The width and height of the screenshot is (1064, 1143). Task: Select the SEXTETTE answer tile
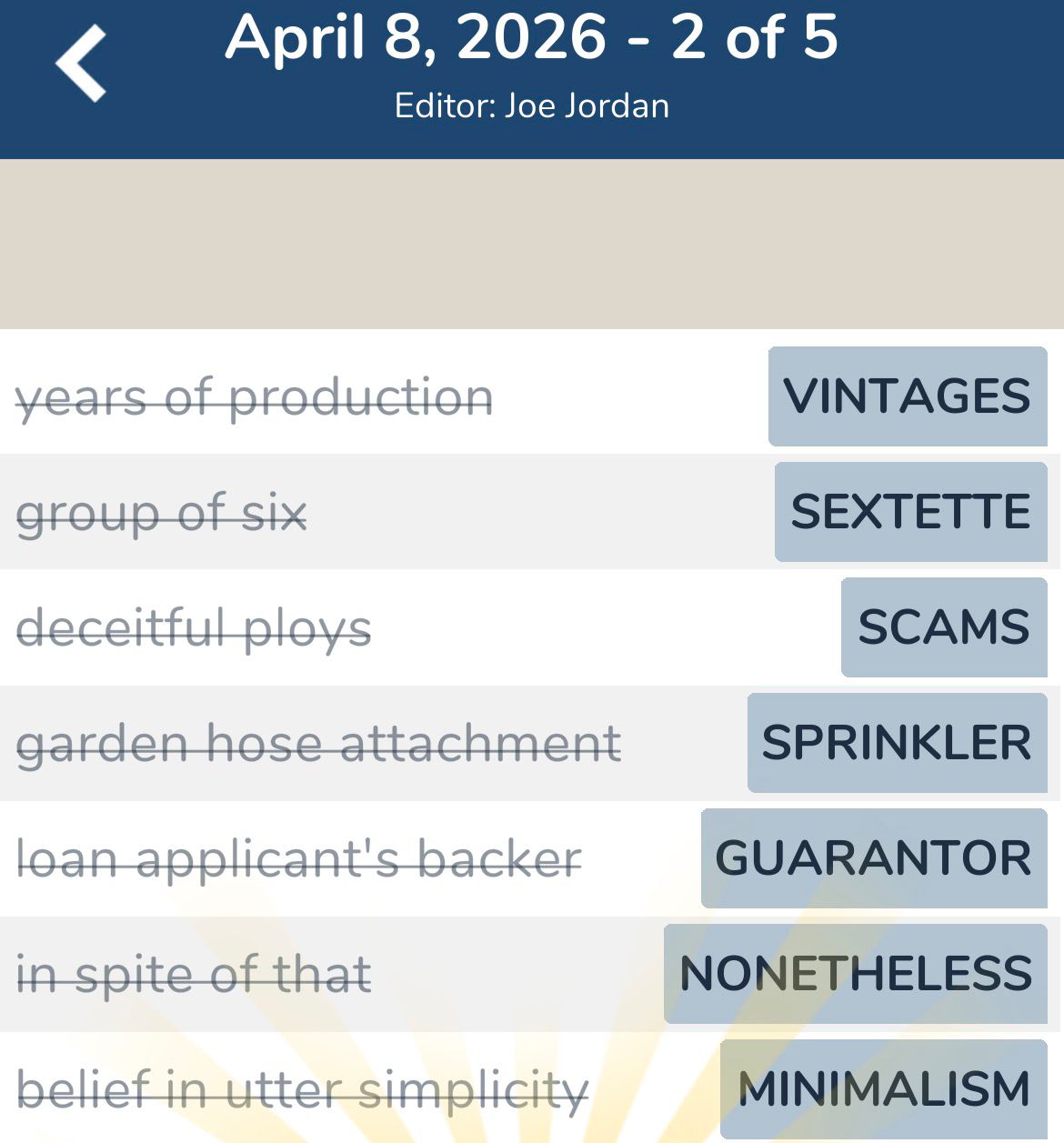pos(911,512)
